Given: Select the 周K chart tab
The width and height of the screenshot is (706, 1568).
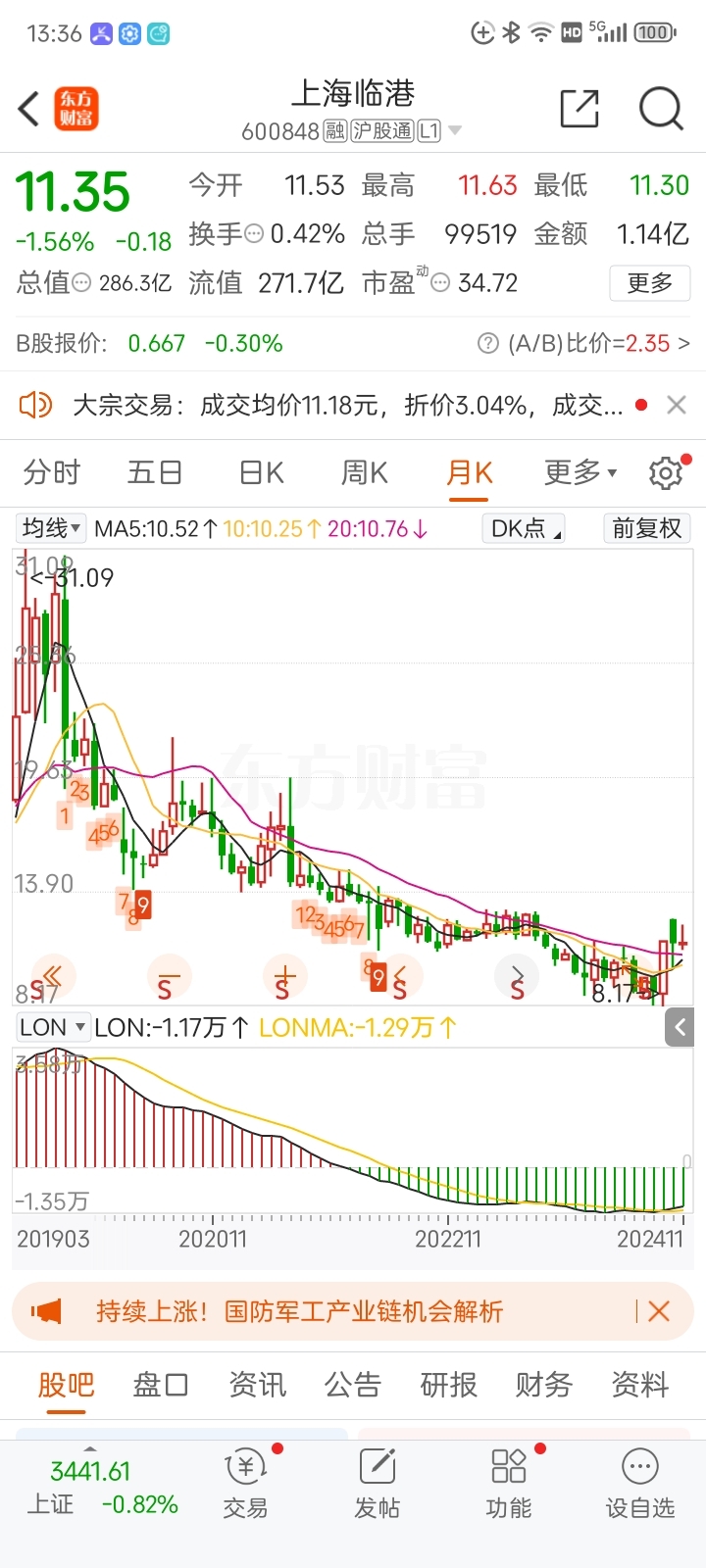Looking at the screenshot, I should 365,473.
